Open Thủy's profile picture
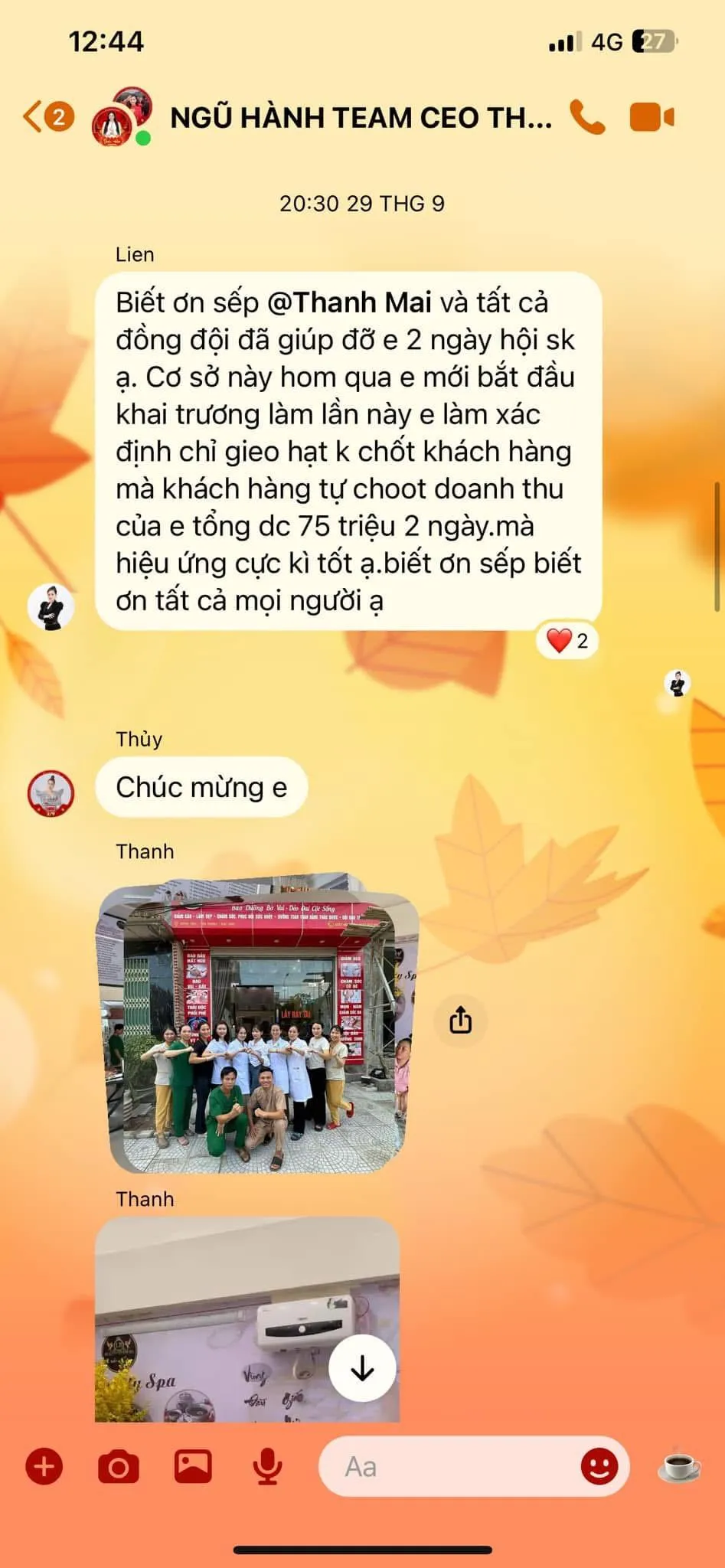Image resolution: width=725 pixels, height=1568 pixels. coord(51,793)
